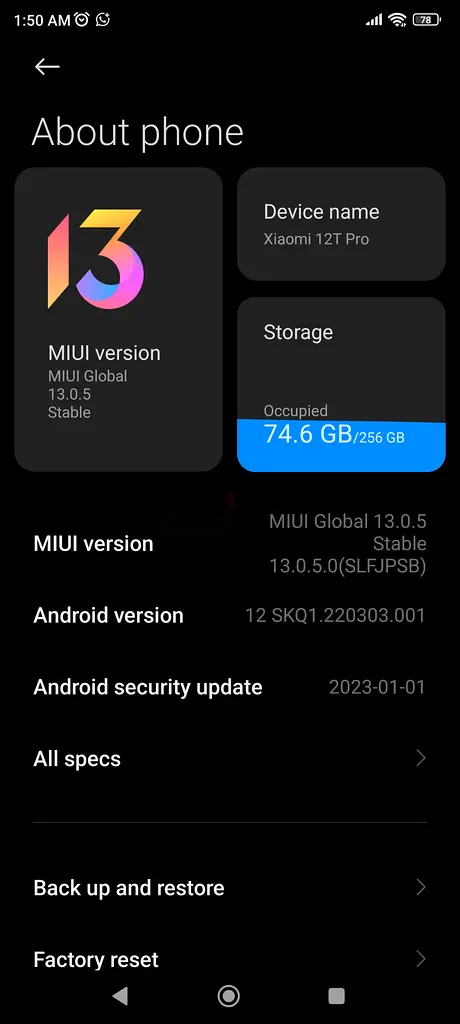The image size is (460, 1024).
Task: Open the Device name card
Action: [x=341, y=224]
